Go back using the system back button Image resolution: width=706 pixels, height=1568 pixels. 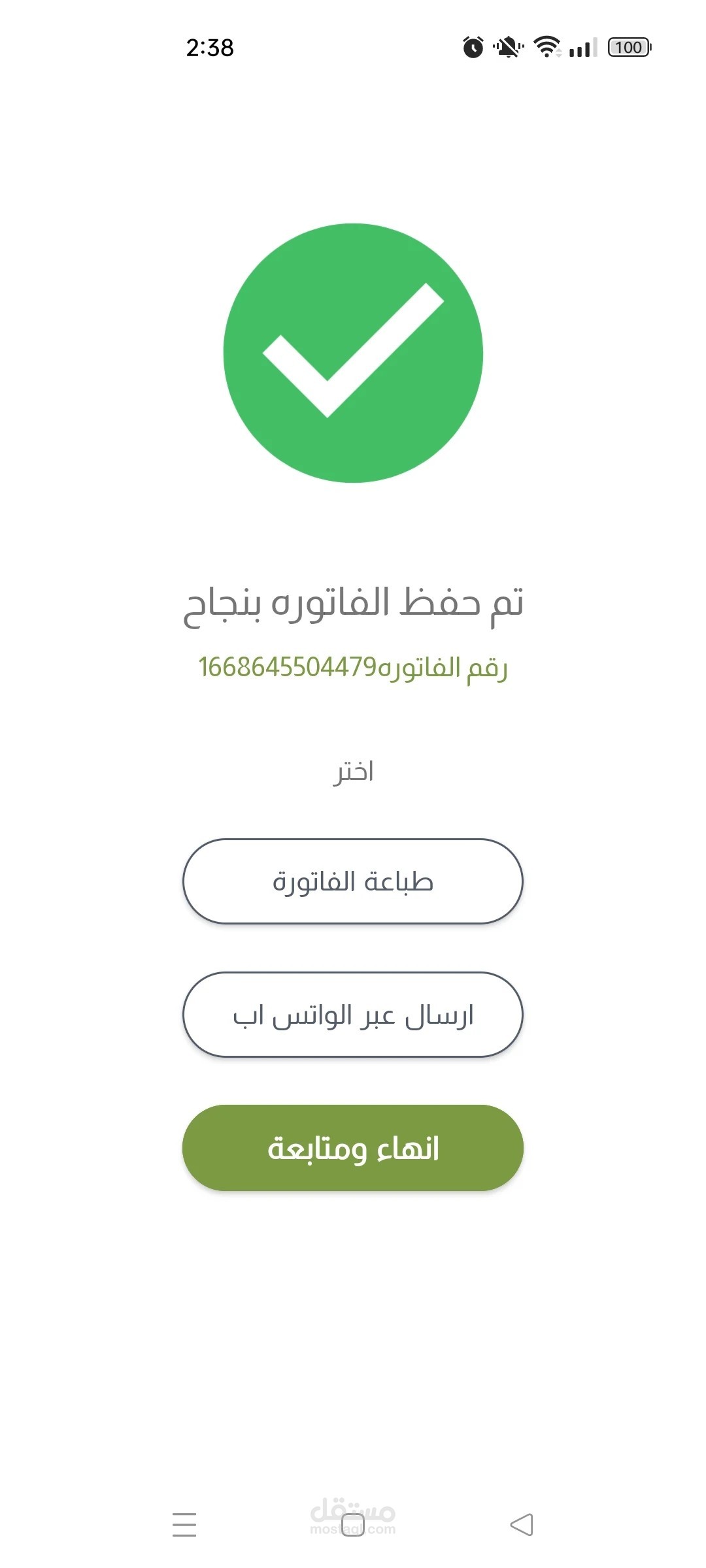pyautogui.click(x=522, y=1525)
